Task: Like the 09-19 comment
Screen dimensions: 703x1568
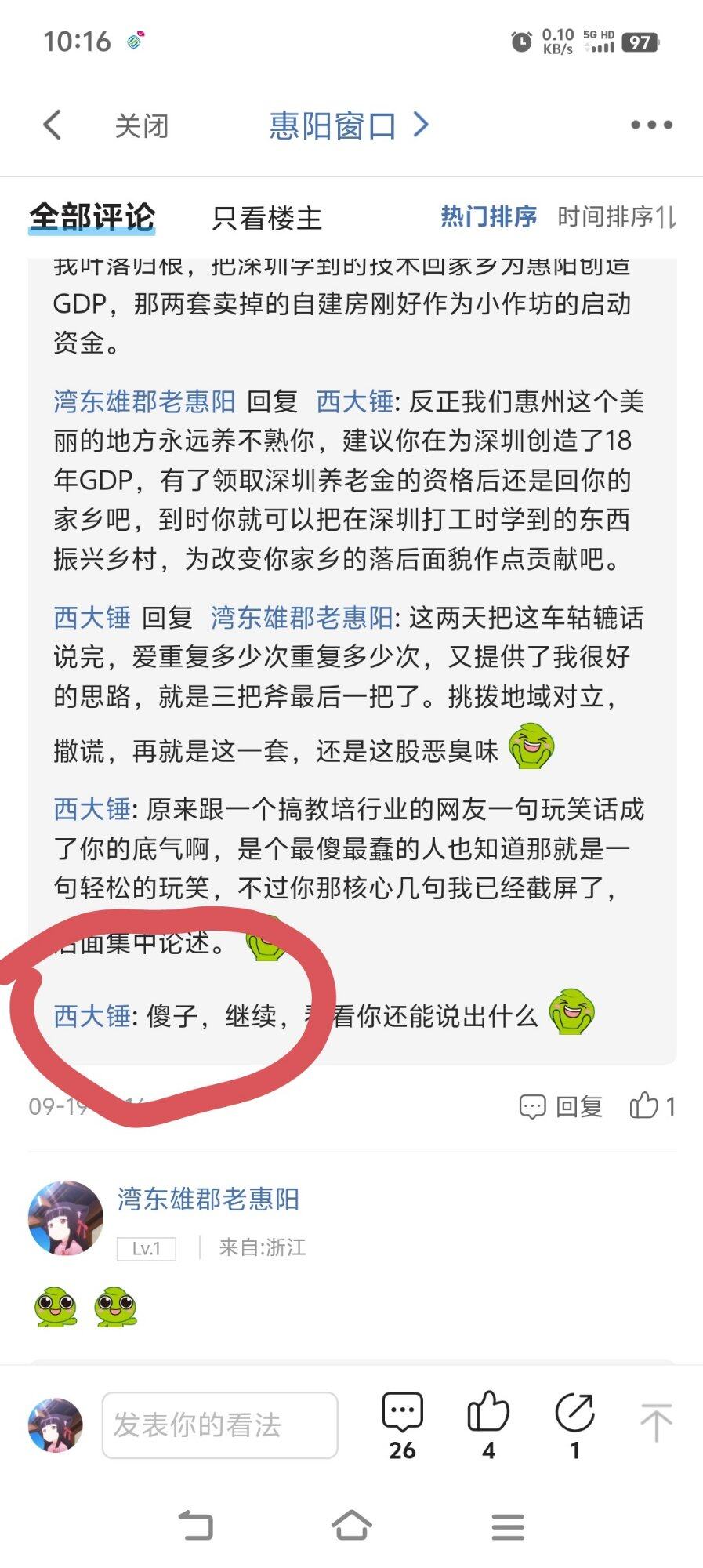Action: click(650, 1106)
